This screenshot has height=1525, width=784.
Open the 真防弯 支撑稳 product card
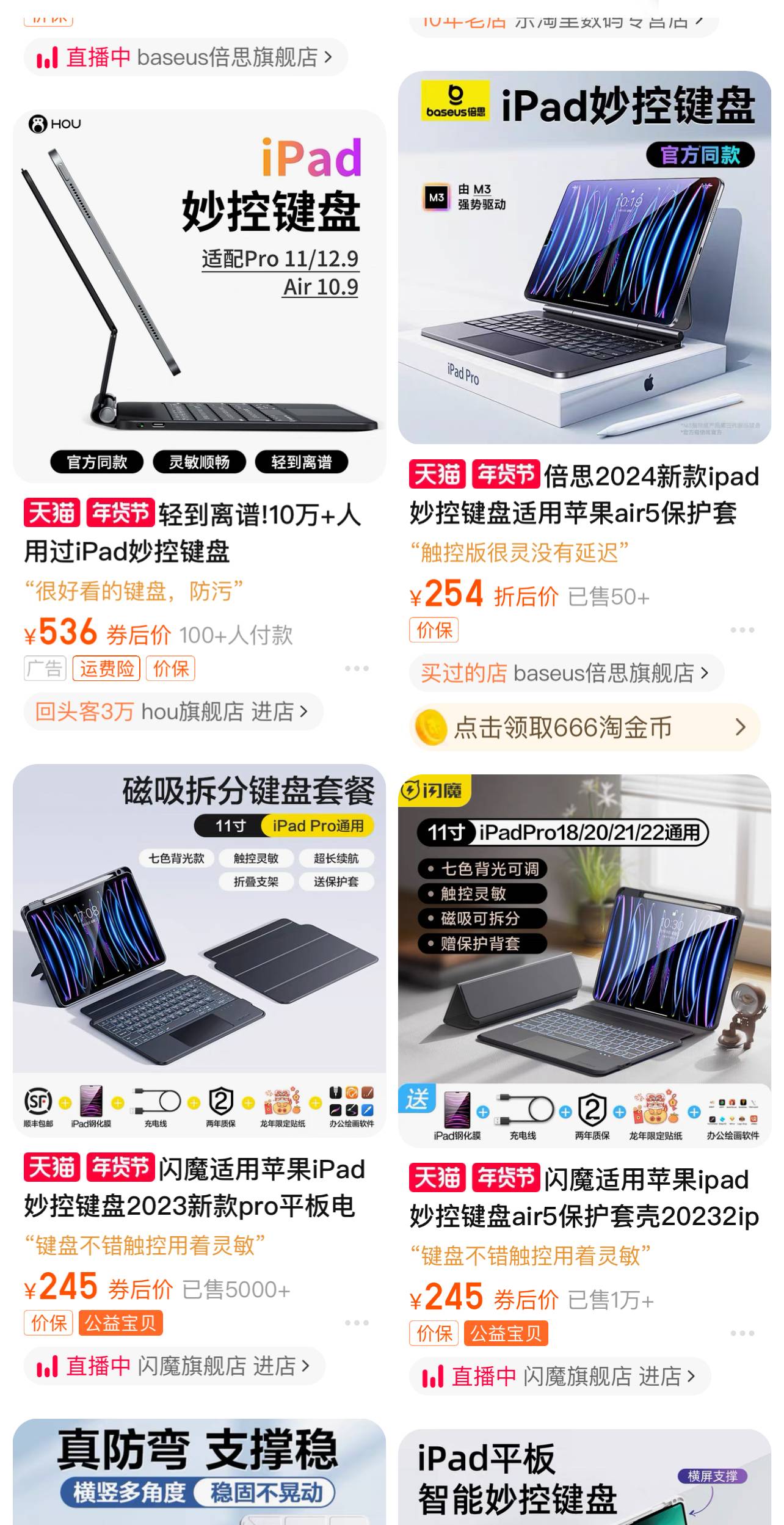coord(199,1472)
